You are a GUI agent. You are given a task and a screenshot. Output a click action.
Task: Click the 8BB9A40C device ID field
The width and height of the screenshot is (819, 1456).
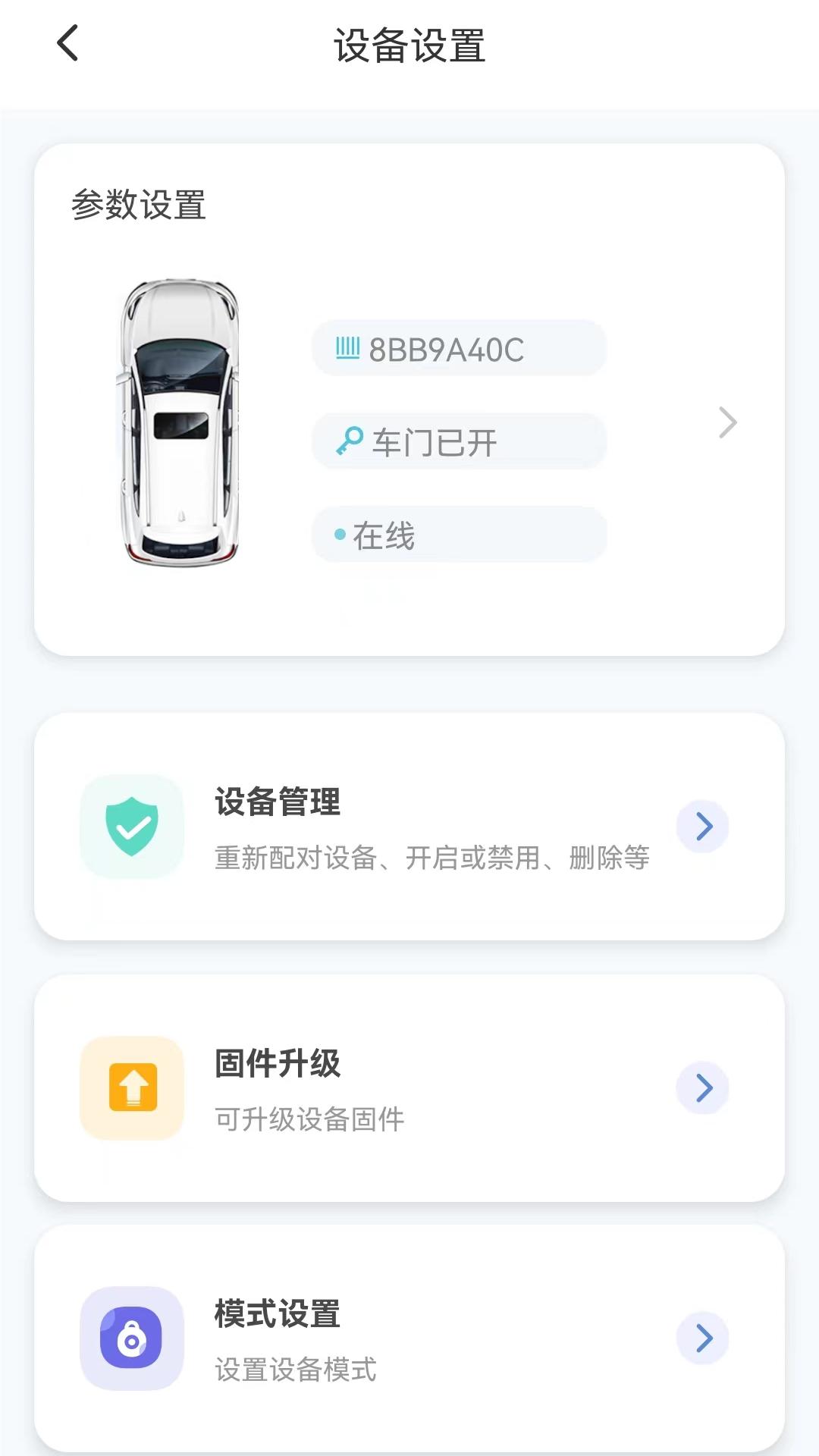pos(458,348)
